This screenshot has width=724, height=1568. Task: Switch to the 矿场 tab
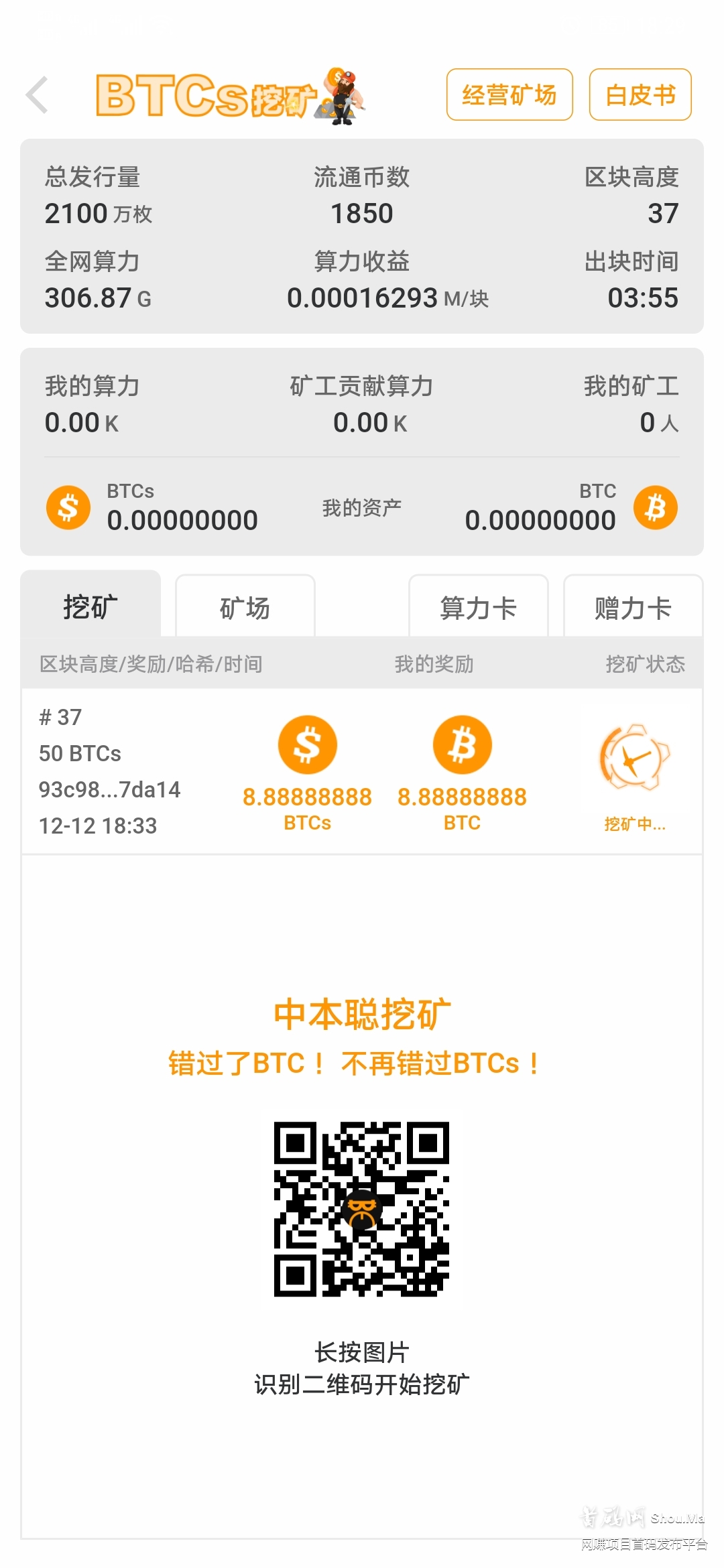[x=245, y=606]
